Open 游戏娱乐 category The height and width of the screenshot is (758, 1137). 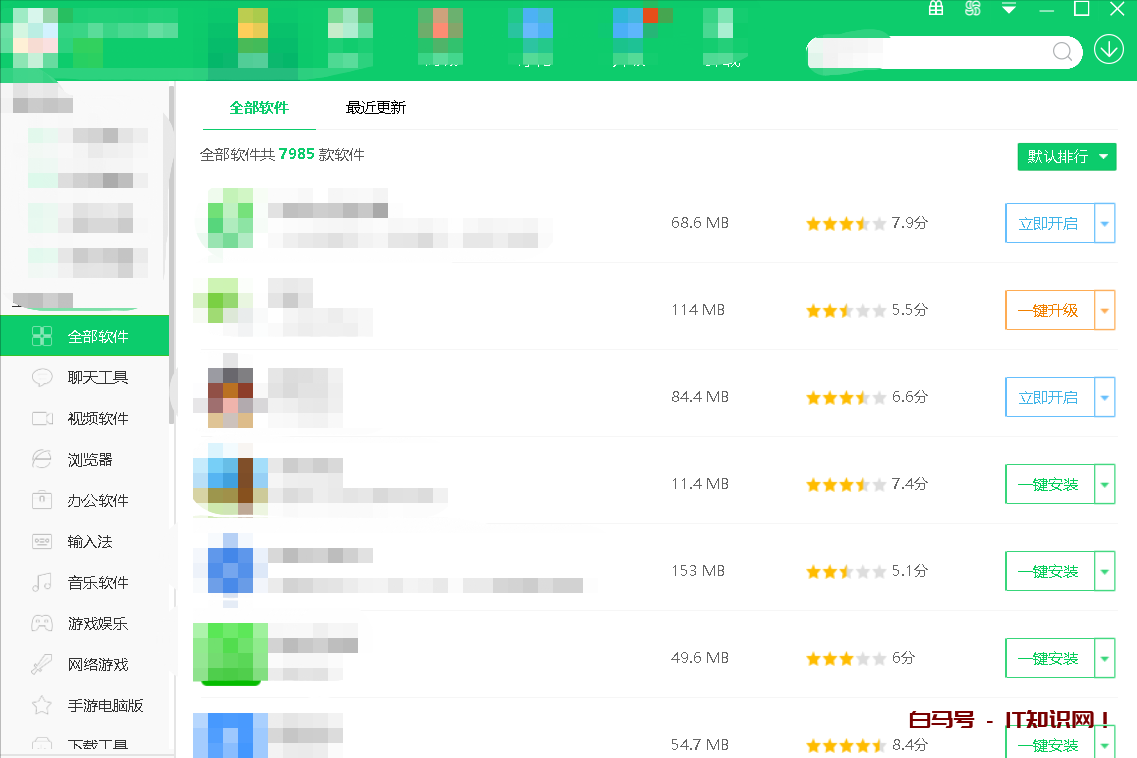pos(97,624)
